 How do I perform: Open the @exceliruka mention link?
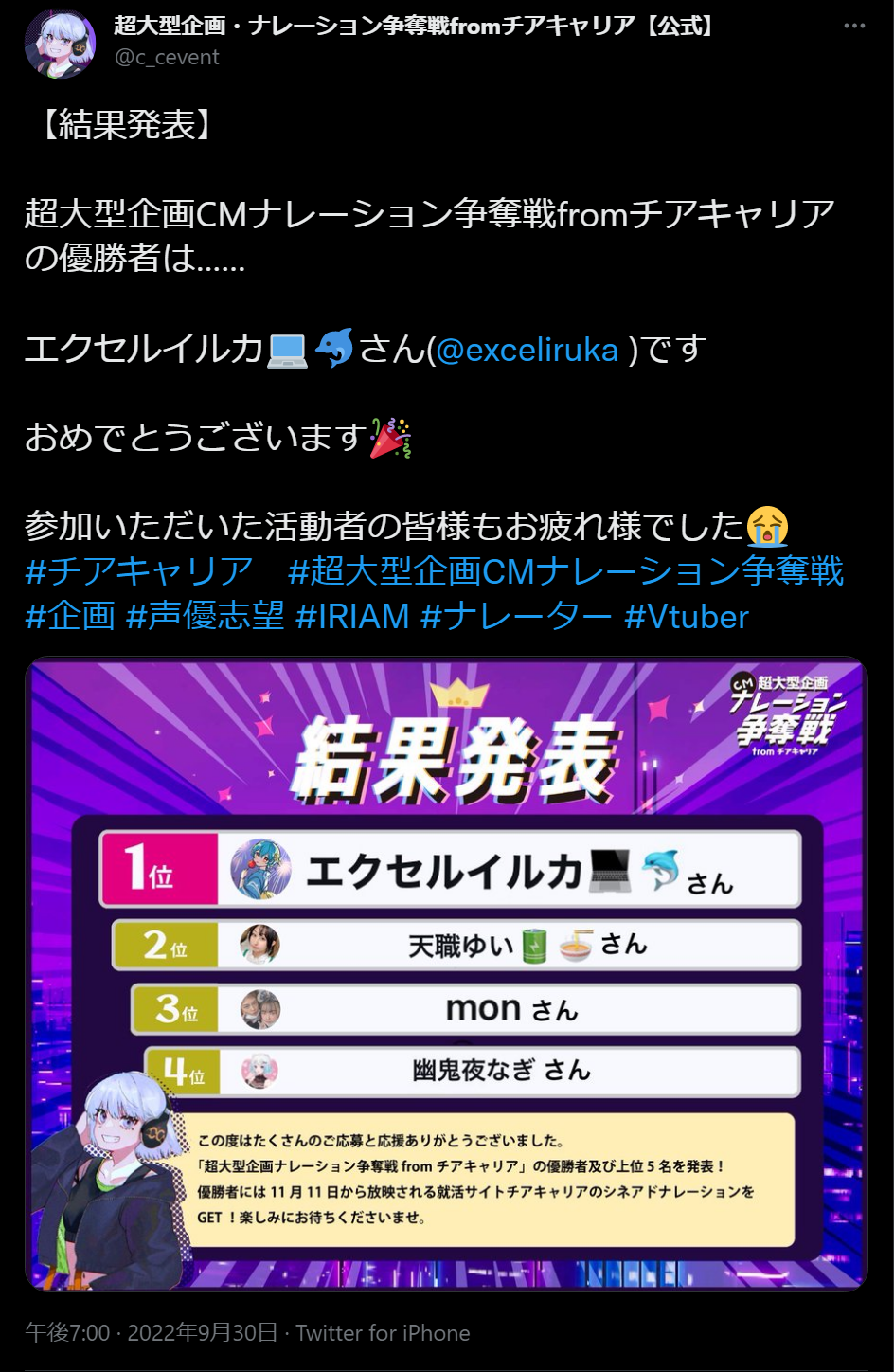pos(527,350)
